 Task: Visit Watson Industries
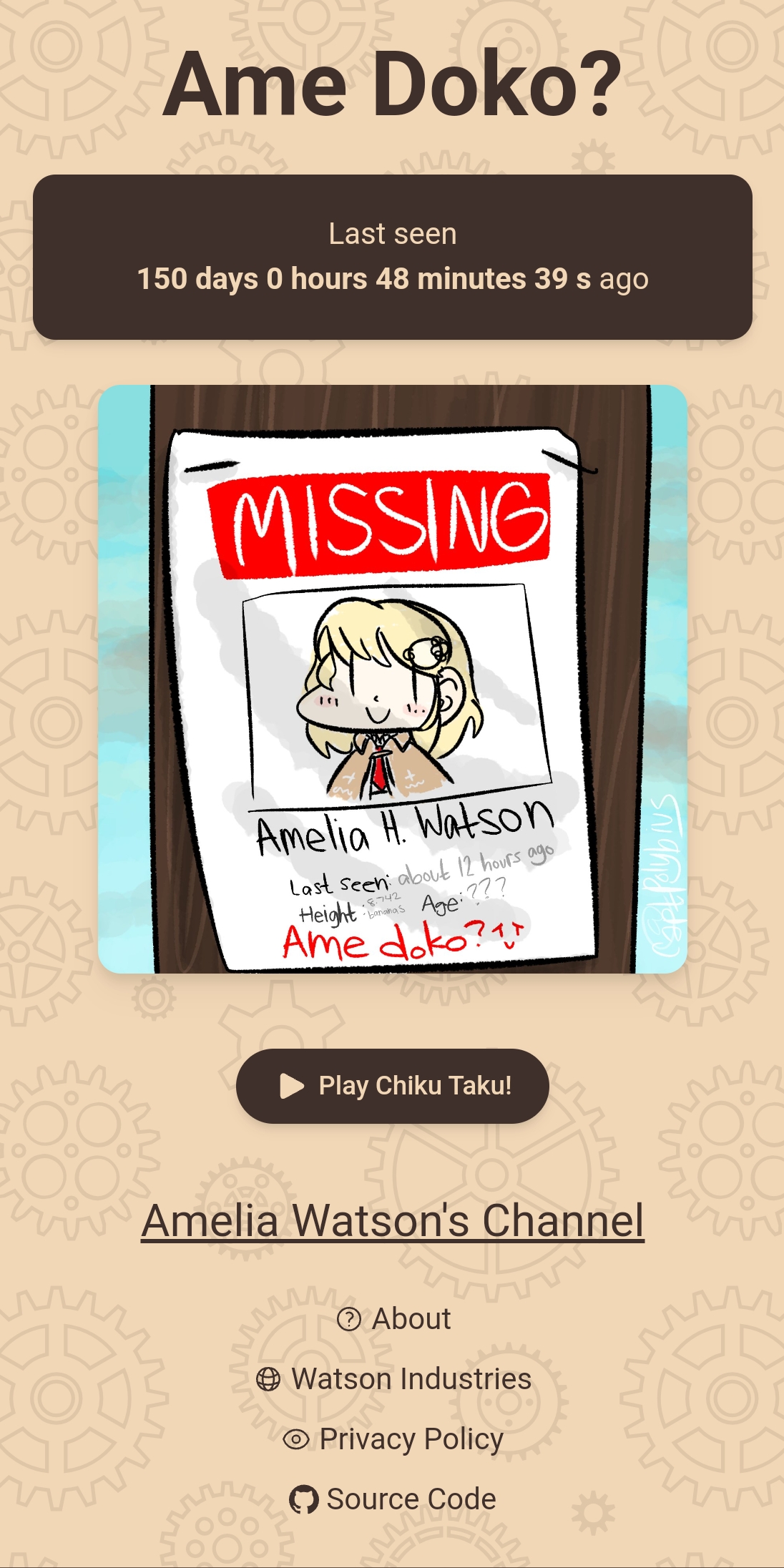[394, 1378]
